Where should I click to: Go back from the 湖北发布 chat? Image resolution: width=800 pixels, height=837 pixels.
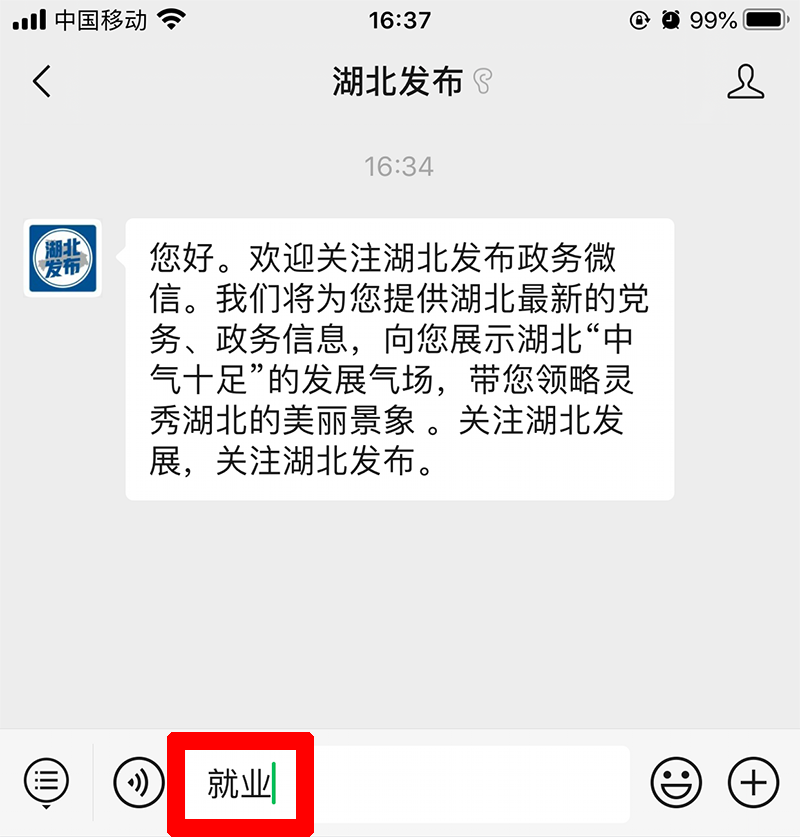(41, 82)
